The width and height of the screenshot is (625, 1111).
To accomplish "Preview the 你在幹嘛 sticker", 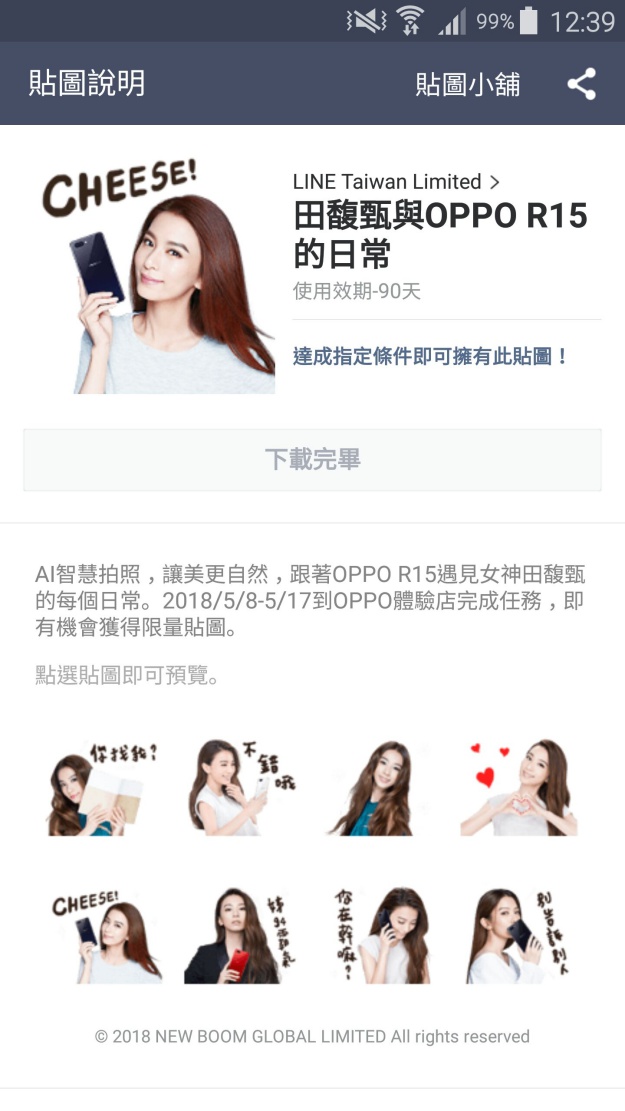I will (x=381, y=935).
